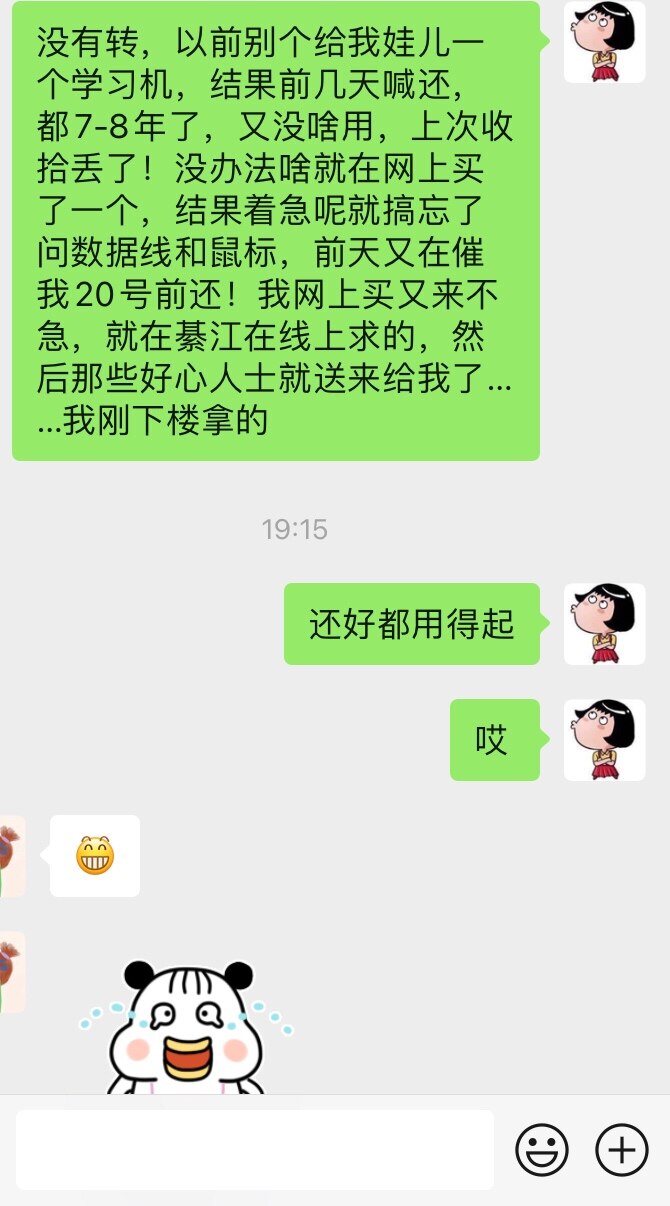
Task: Tap the avatar beside the "哎" message
Action: pos(604,740)
